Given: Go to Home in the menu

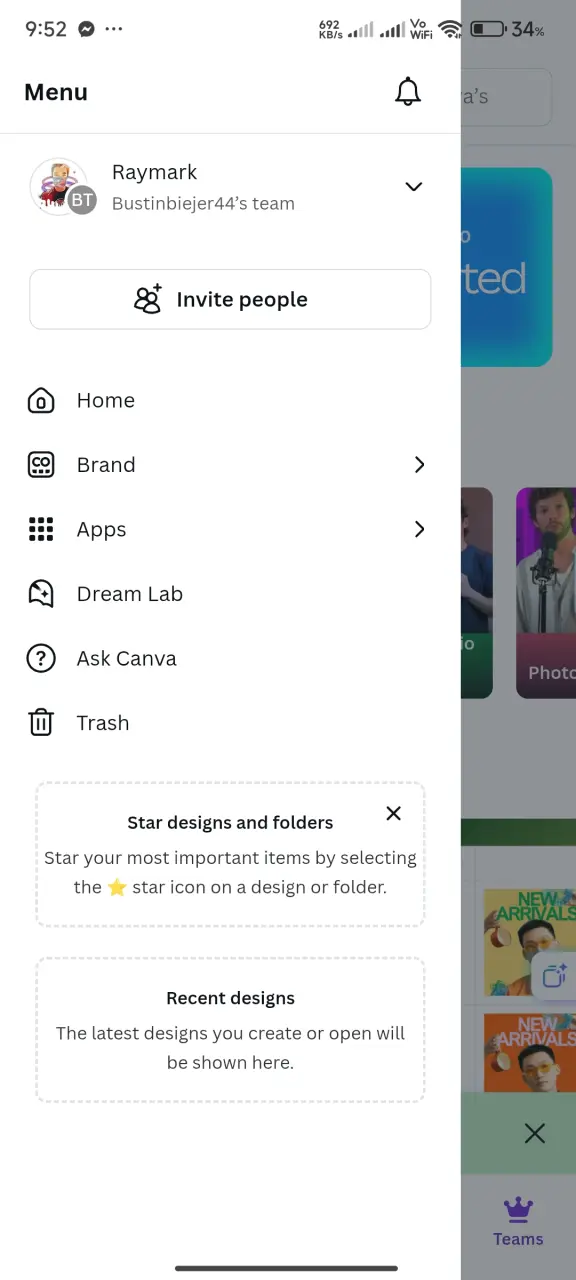Looking at the screenshot, I should click(x=230, y=401).
